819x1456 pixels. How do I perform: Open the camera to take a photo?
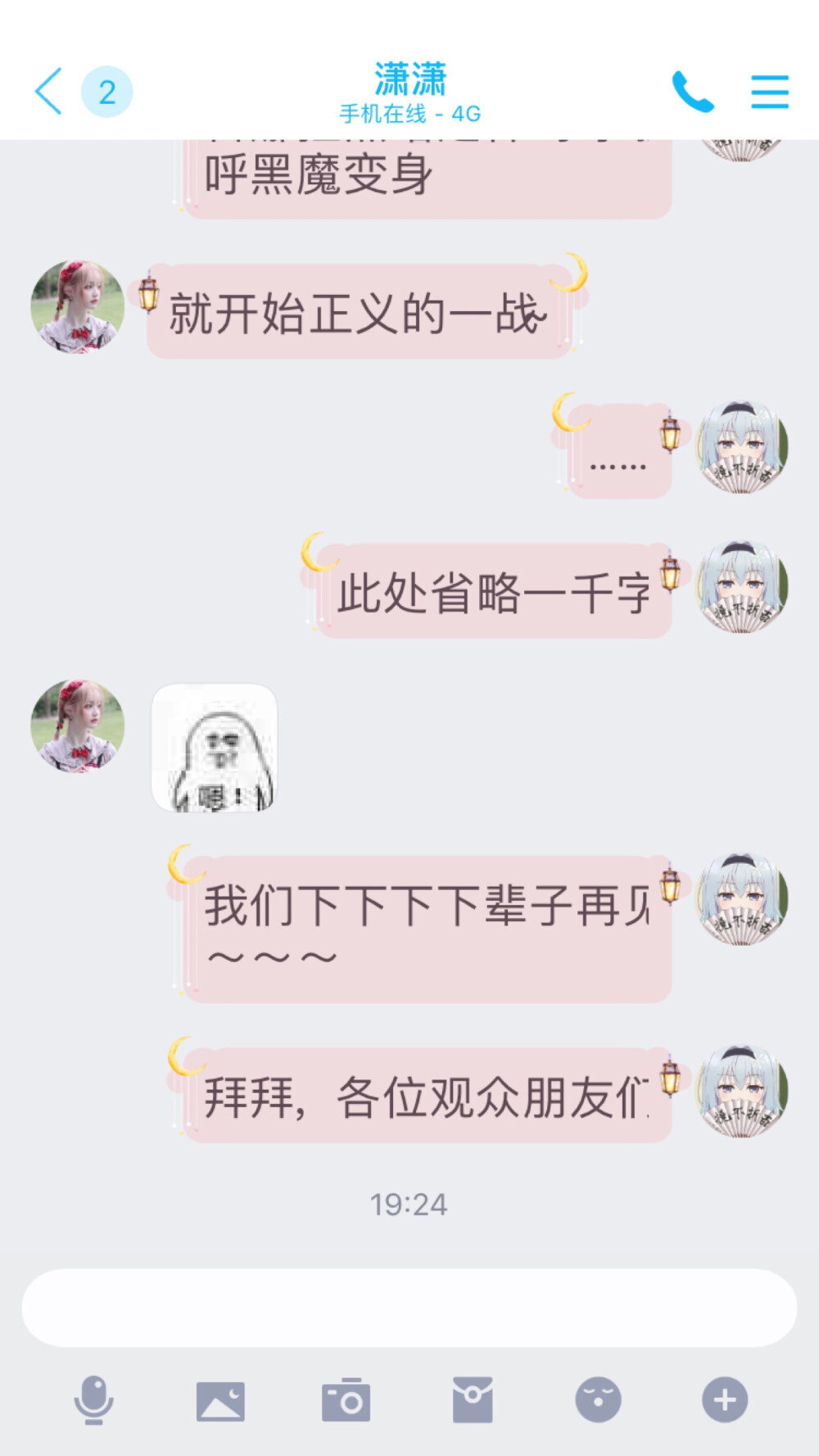(x=346, y=1400)
